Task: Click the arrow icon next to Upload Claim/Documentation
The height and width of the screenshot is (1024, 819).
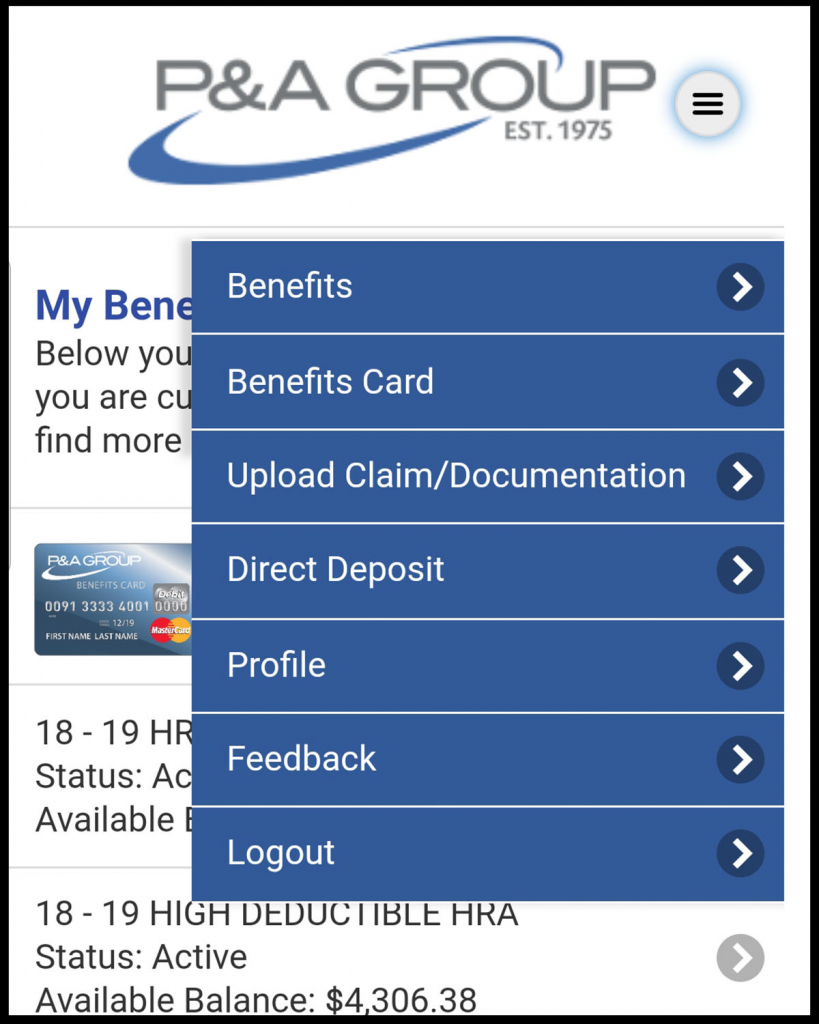Action: click(741, 476)
